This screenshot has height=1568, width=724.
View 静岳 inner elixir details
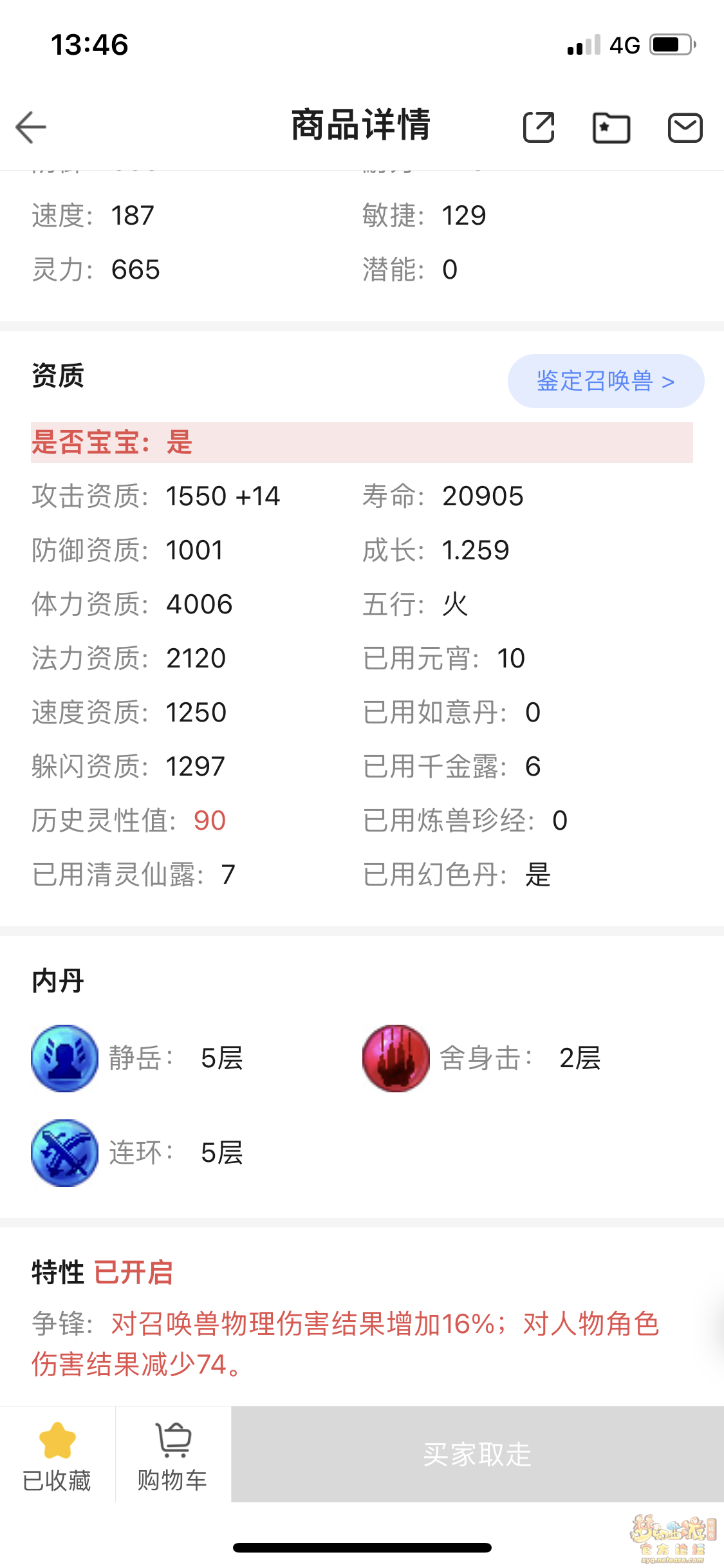point(65,1058)
